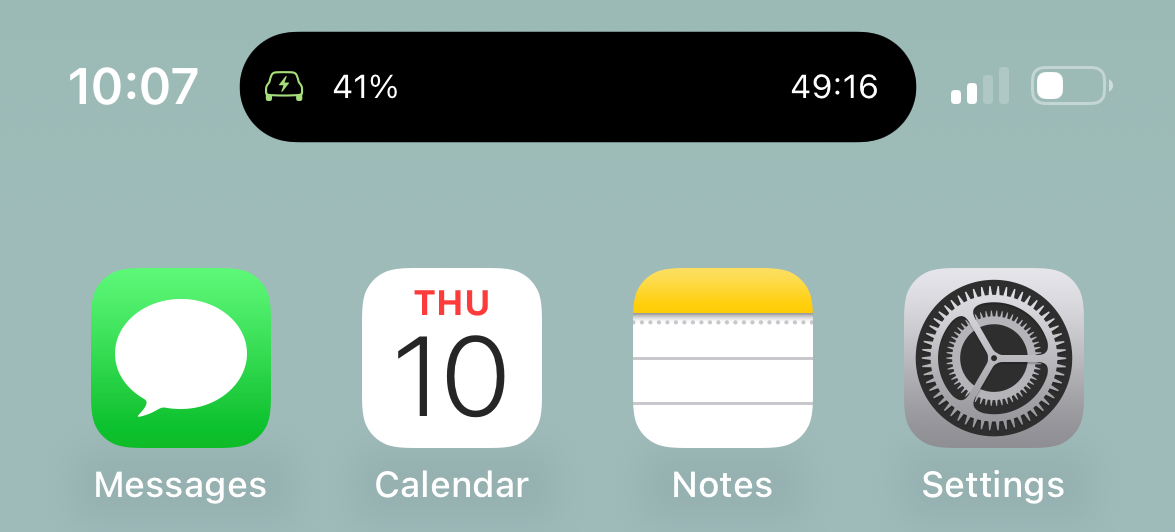
Task: Go to the Settings app
Action: click(994, 358)
